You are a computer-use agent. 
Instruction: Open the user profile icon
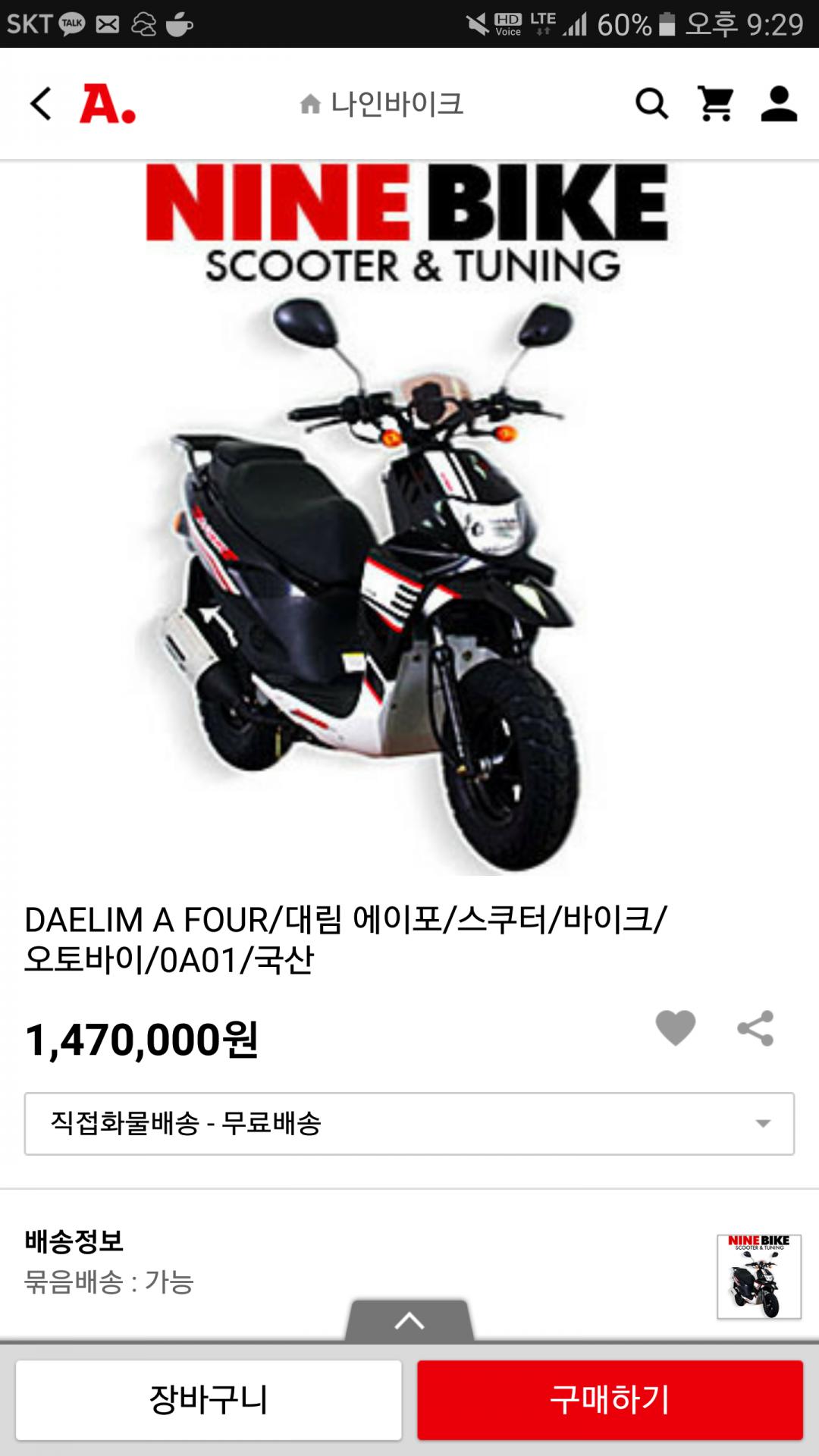pos(779,104)
